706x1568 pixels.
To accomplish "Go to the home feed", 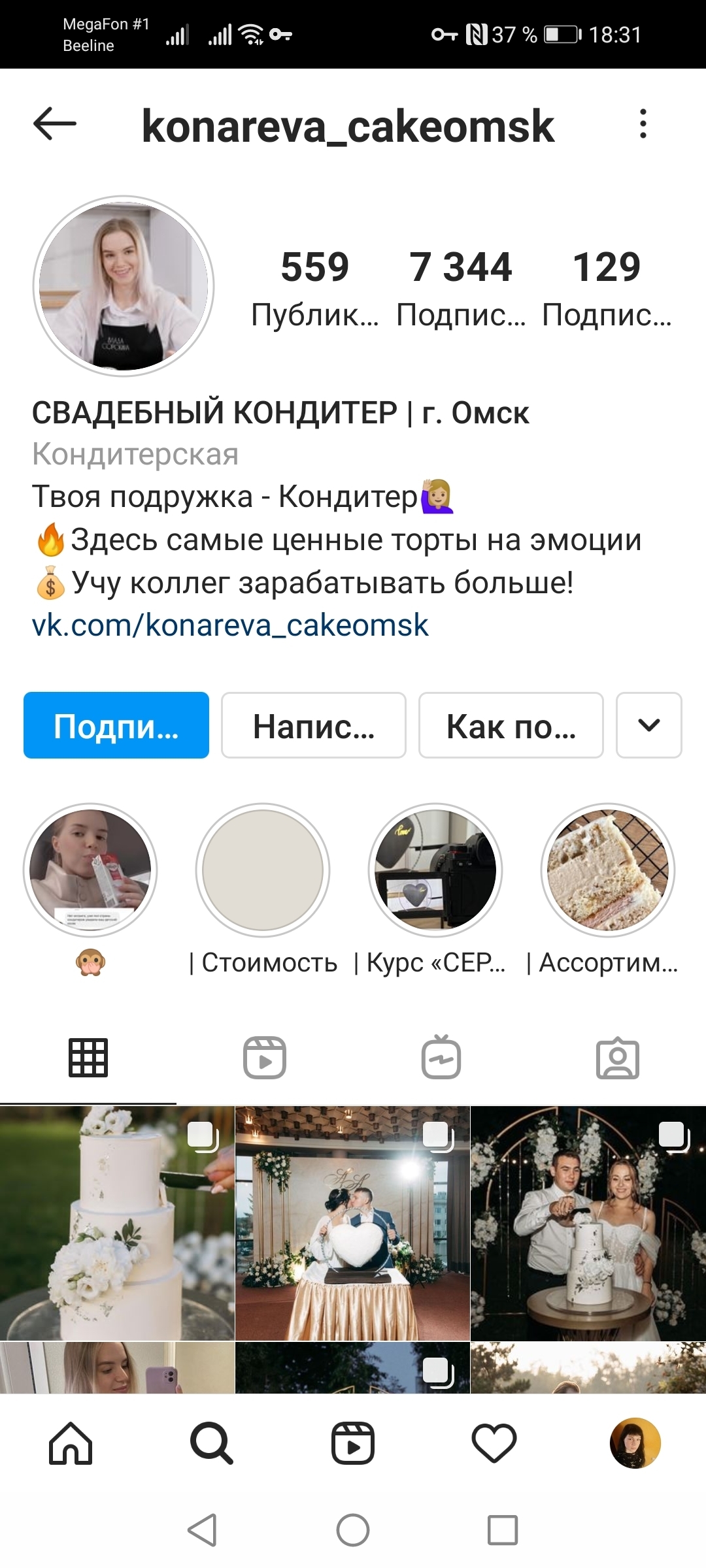I will [x=71, y=1443].
